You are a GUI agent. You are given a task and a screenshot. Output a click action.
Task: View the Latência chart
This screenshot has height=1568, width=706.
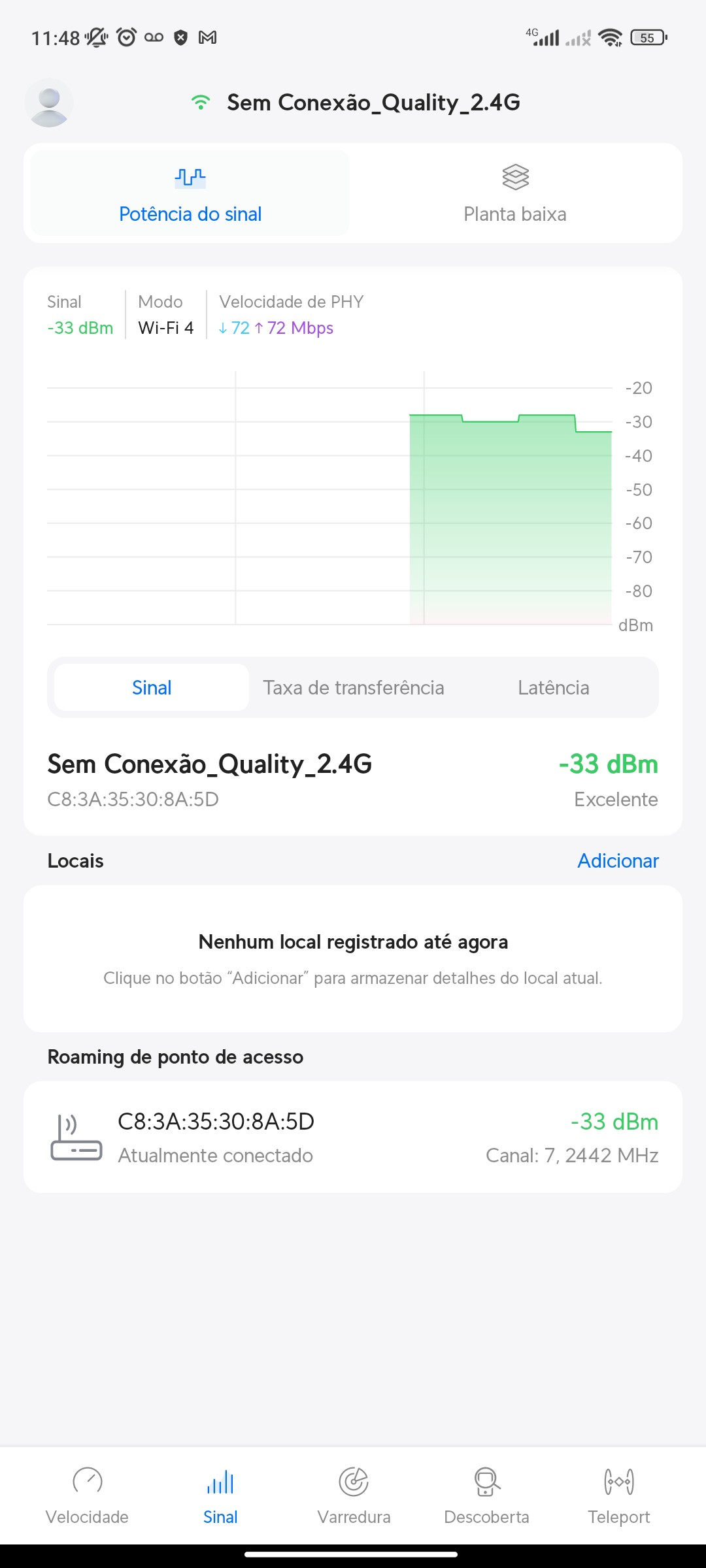553,687
